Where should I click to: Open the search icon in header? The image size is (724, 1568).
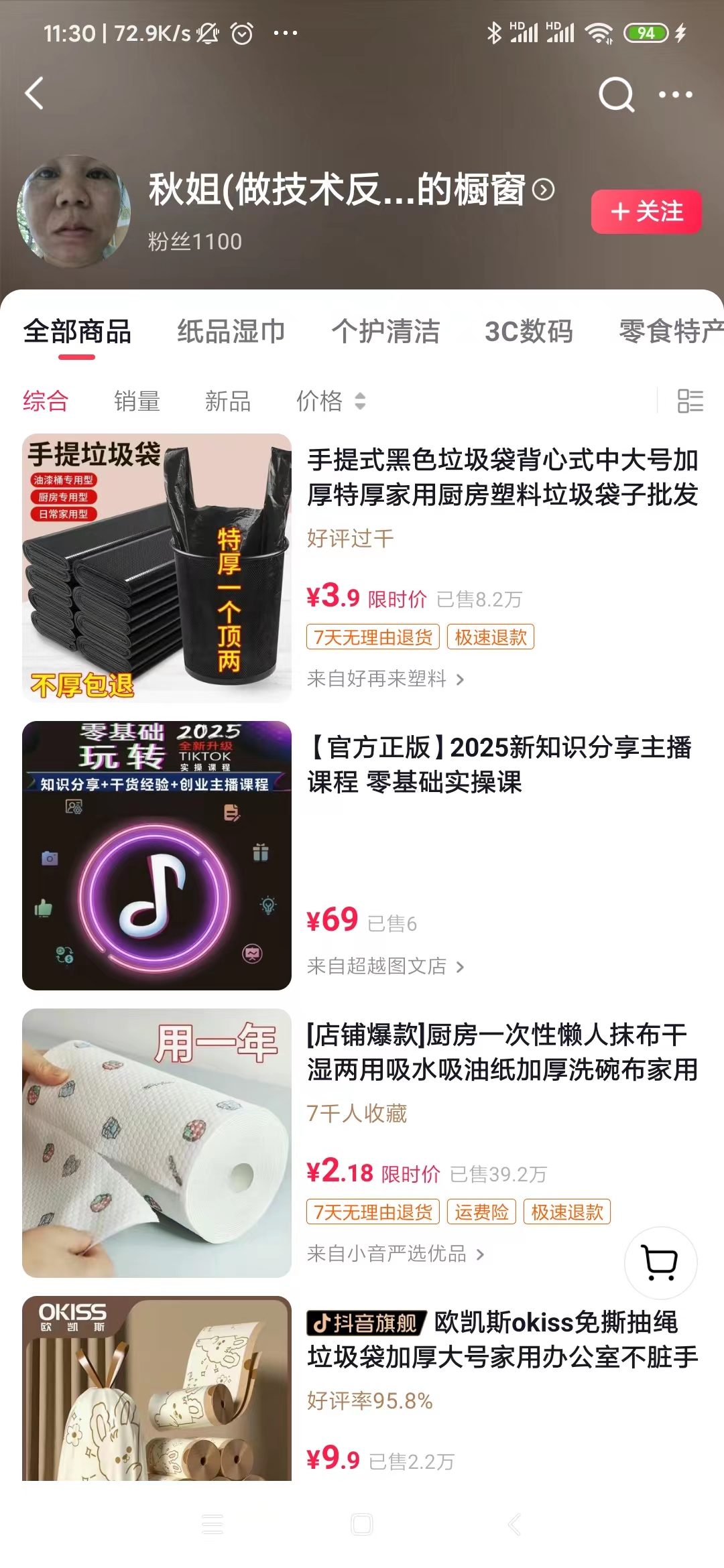(x=616, y=94)
